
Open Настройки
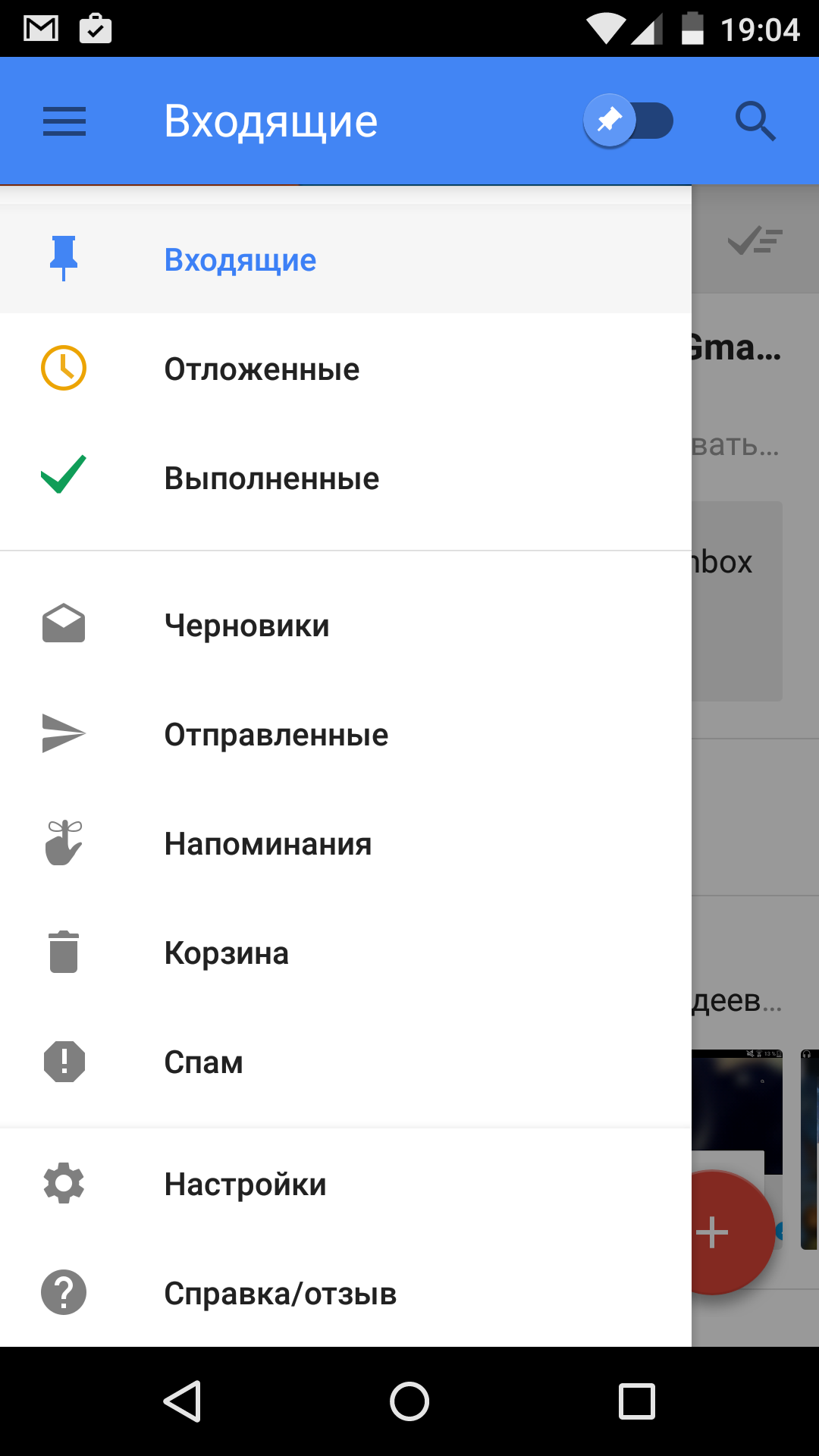coord(346,1184)
